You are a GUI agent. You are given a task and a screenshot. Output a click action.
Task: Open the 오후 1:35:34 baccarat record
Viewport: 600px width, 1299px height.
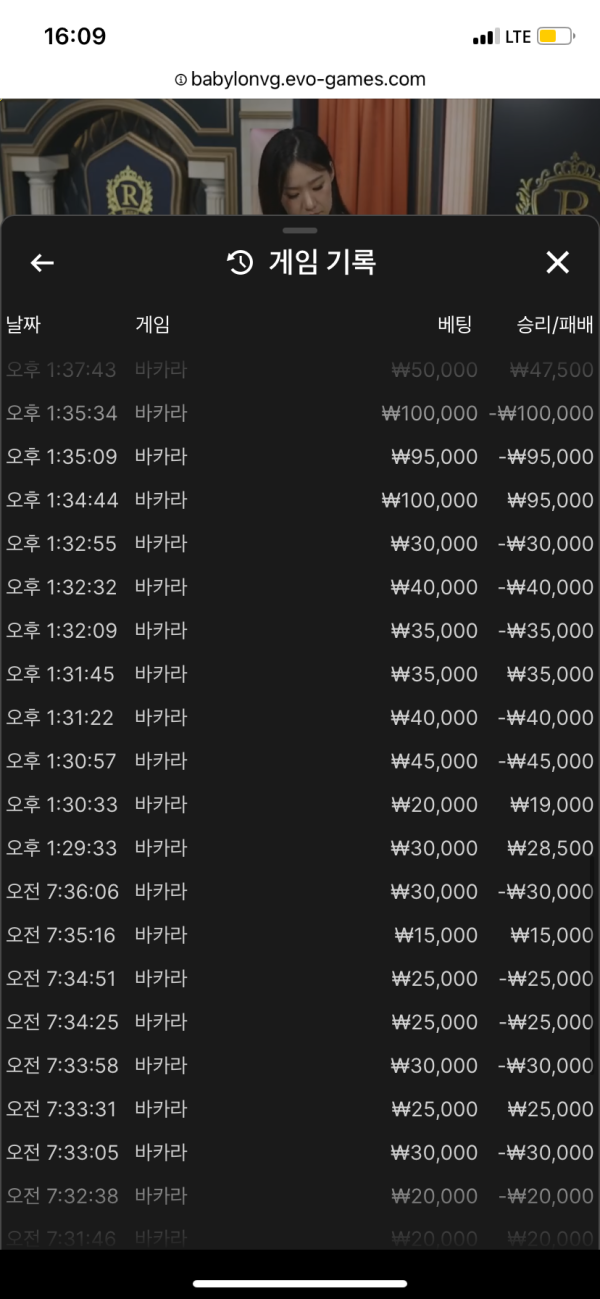click(x=300, y=413)
